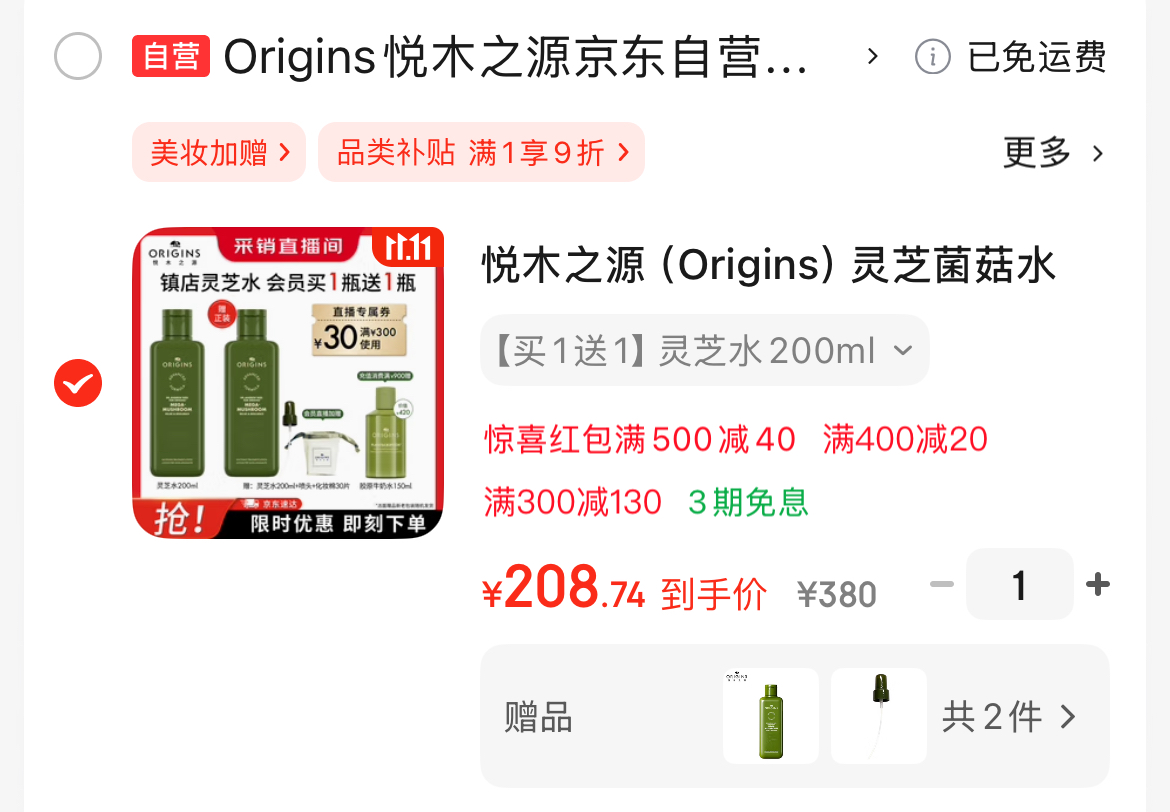Open the 灵芝菌菇水 product image
This screenshot has width=1170, height=812.
click(x=288, y=383)
